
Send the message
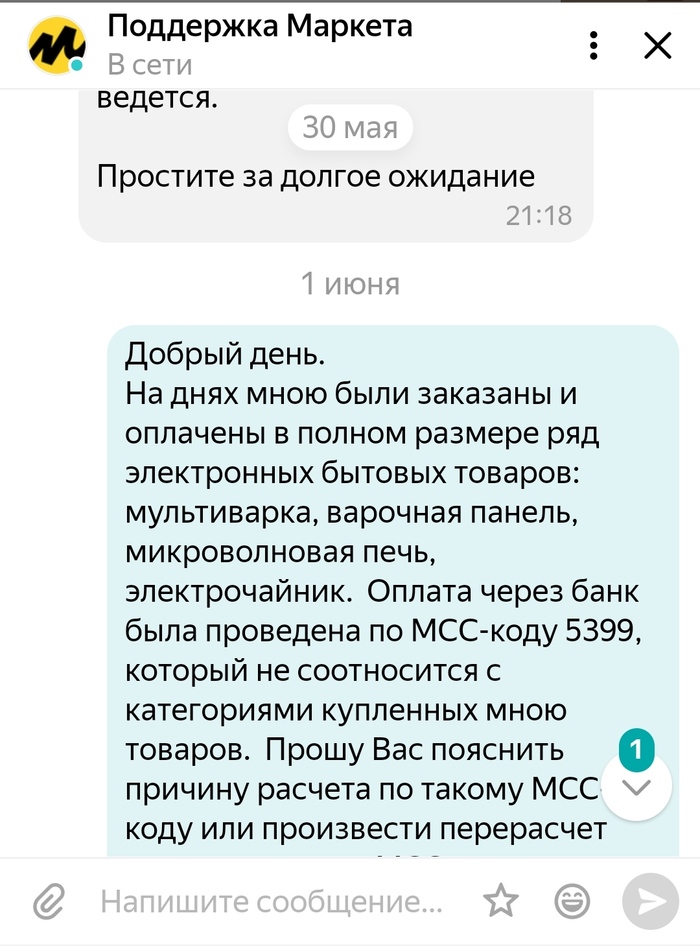pos(650,903)
